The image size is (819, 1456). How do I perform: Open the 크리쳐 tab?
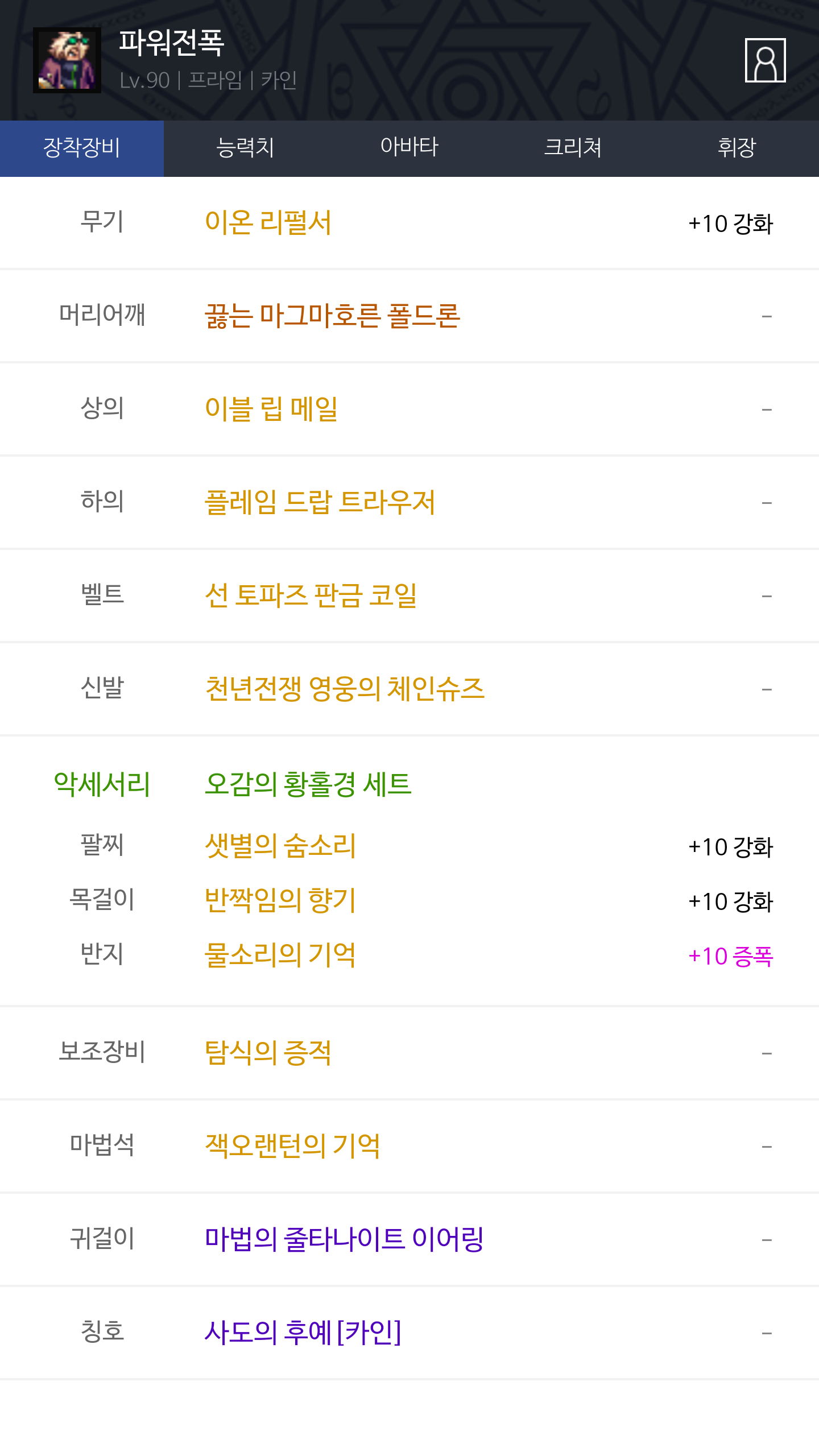573,148
